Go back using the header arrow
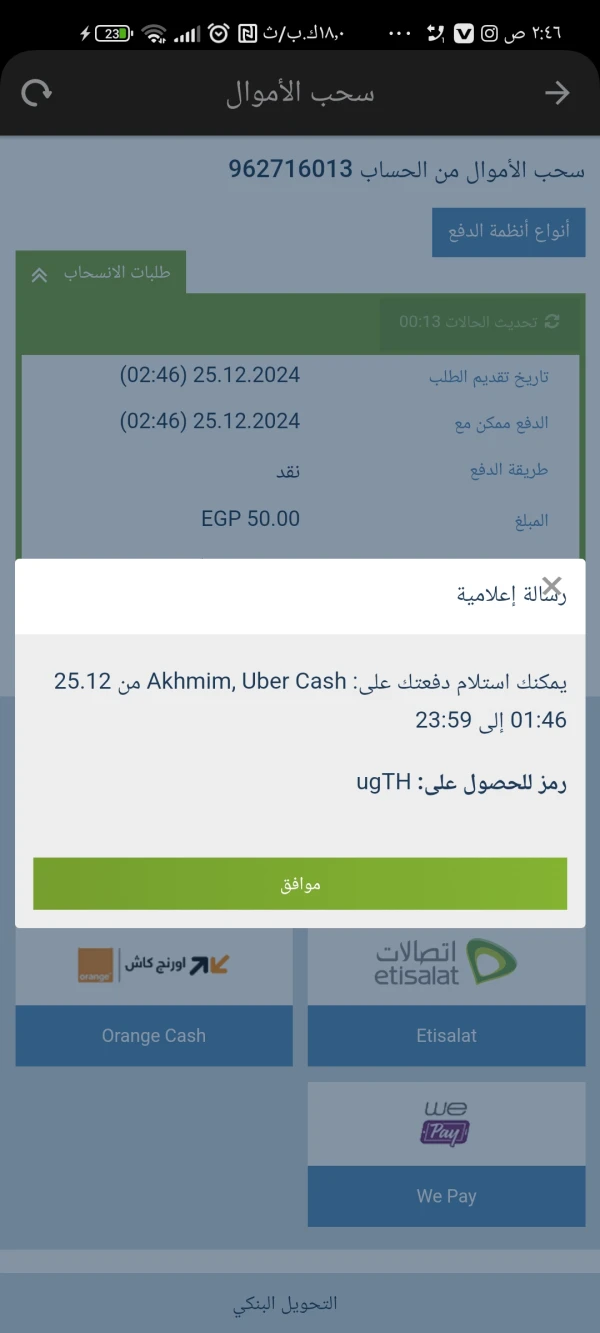The height and width of the screenshot is (1333, 600). click(x=557, y=94)
